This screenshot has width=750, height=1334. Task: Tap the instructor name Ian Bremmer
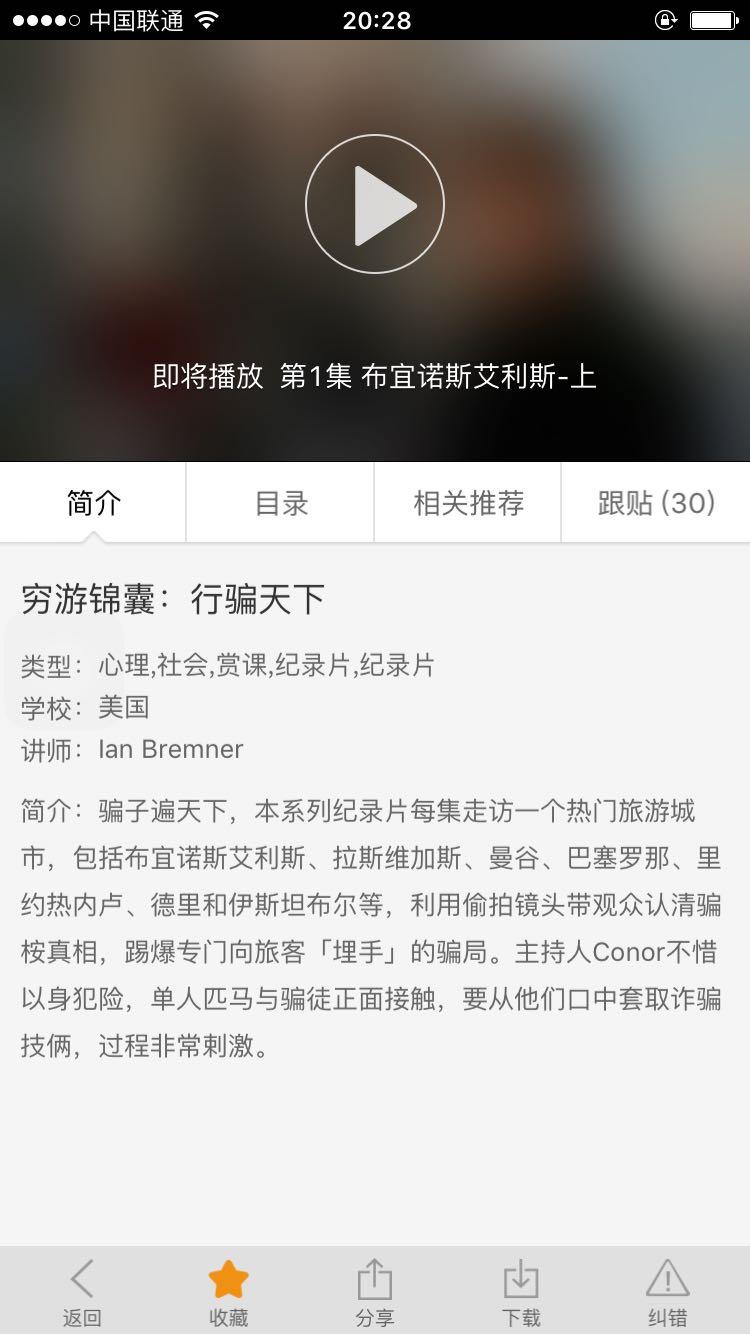coord(172,748)
